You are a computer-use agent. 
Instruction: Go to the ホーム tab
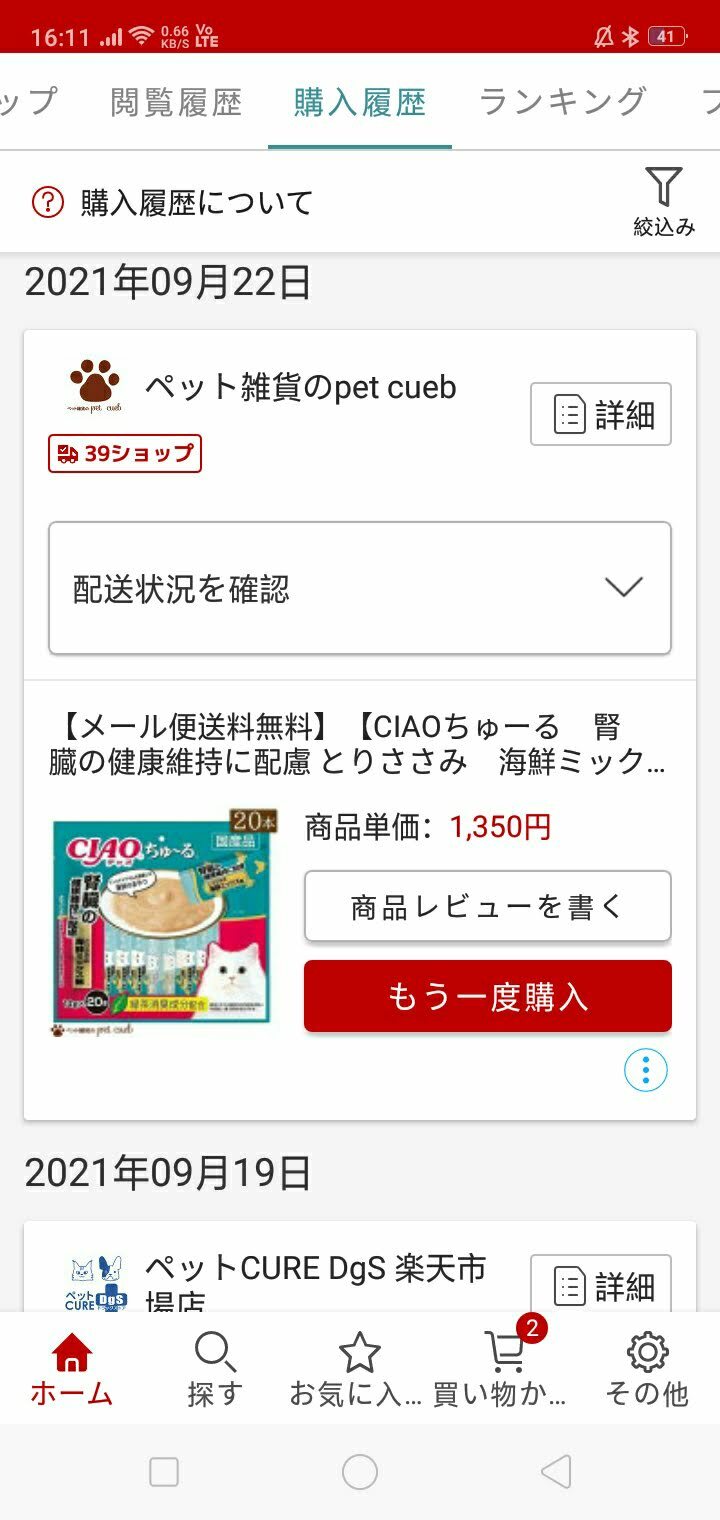pyautogui.click(x=71, y=1368)
